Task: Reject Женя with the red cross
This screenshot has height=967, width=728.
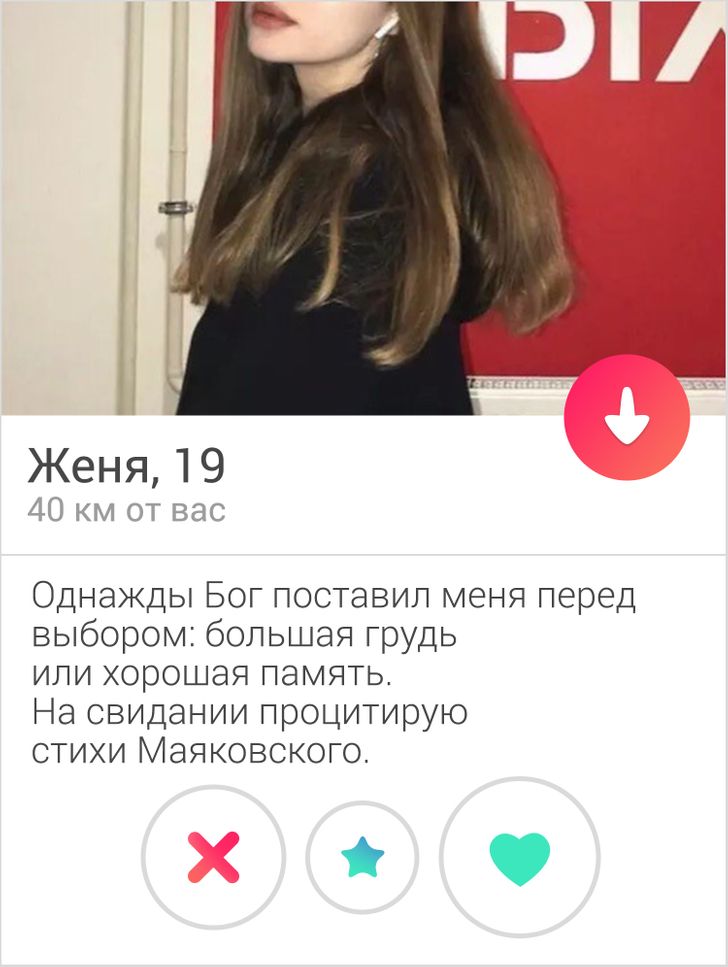Action: coord(214,858)
